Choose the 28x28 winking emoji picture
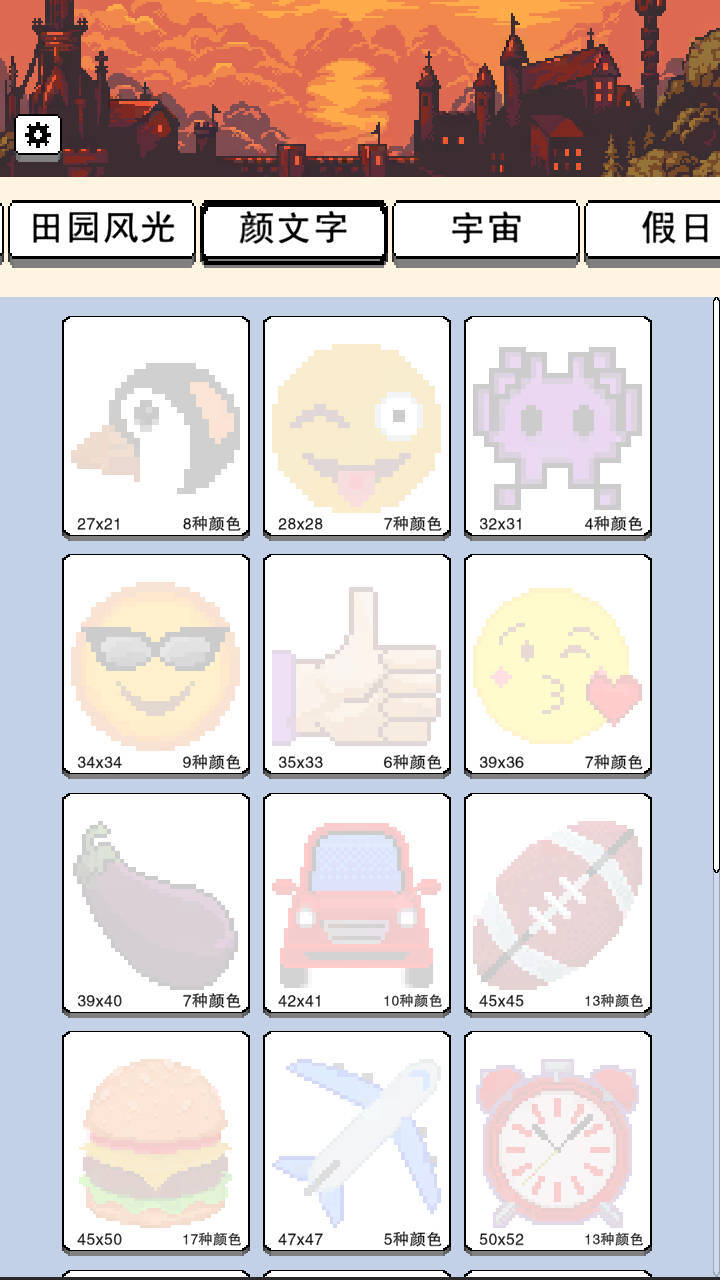Screen dimensions: 720x1280 click(x=357, y=427)
